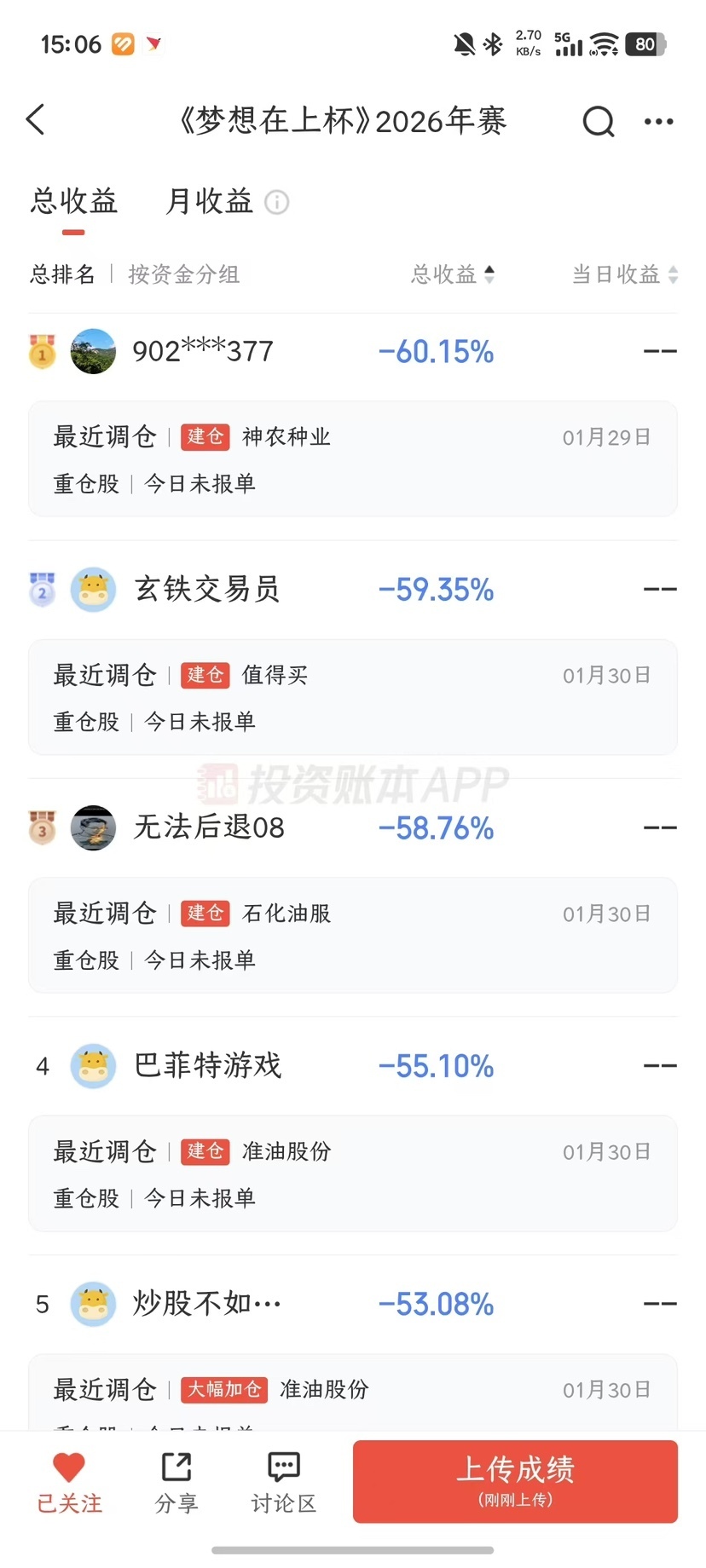The image size is (706, 1568).
Task: Sort the list by 当日收益
Action: click(624, 274)
